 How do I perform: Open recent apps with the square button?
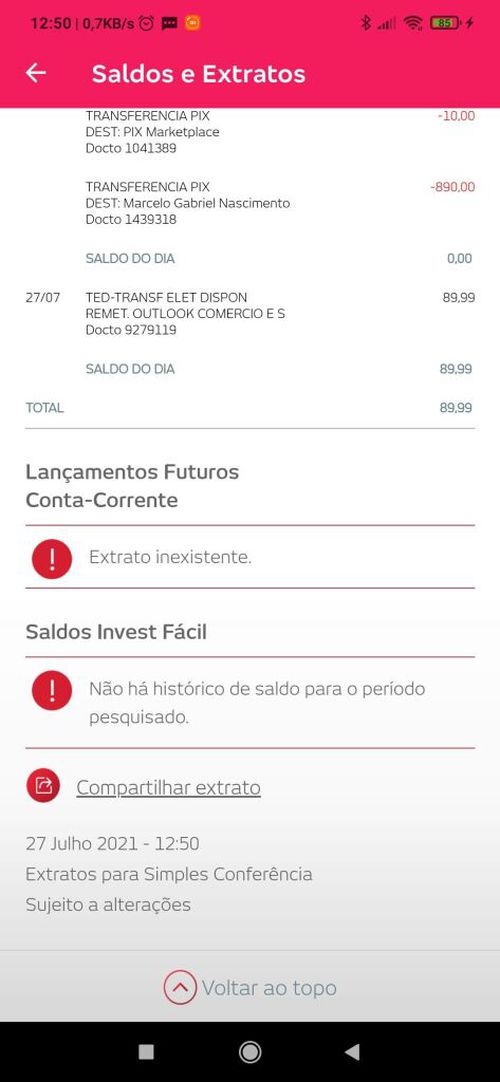click(x=146, y=1052)
